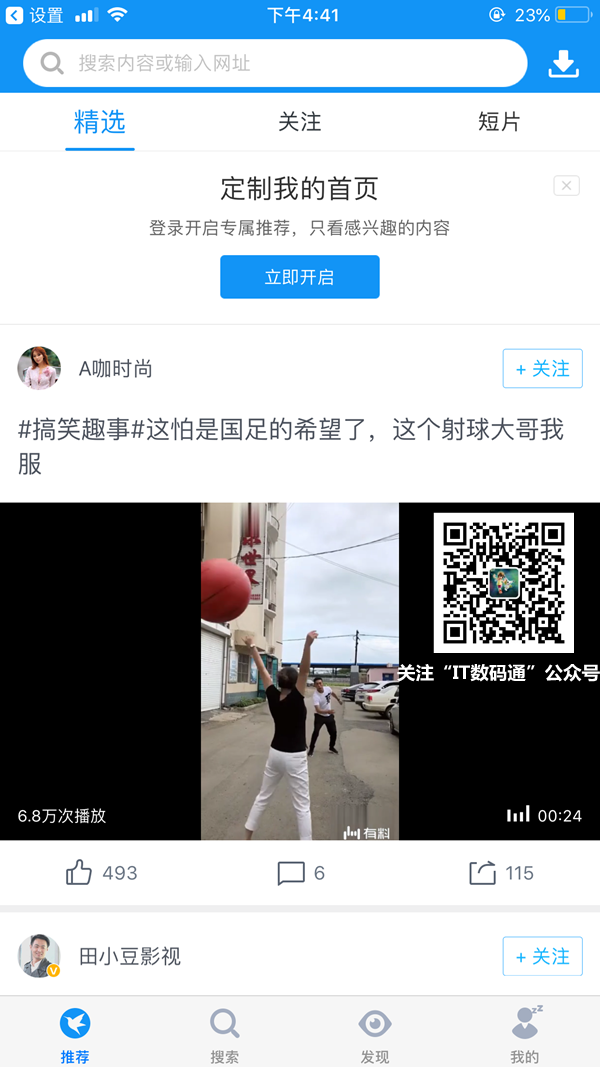
Task: Like the A咖时尚 video post
Action: [101, 873]
